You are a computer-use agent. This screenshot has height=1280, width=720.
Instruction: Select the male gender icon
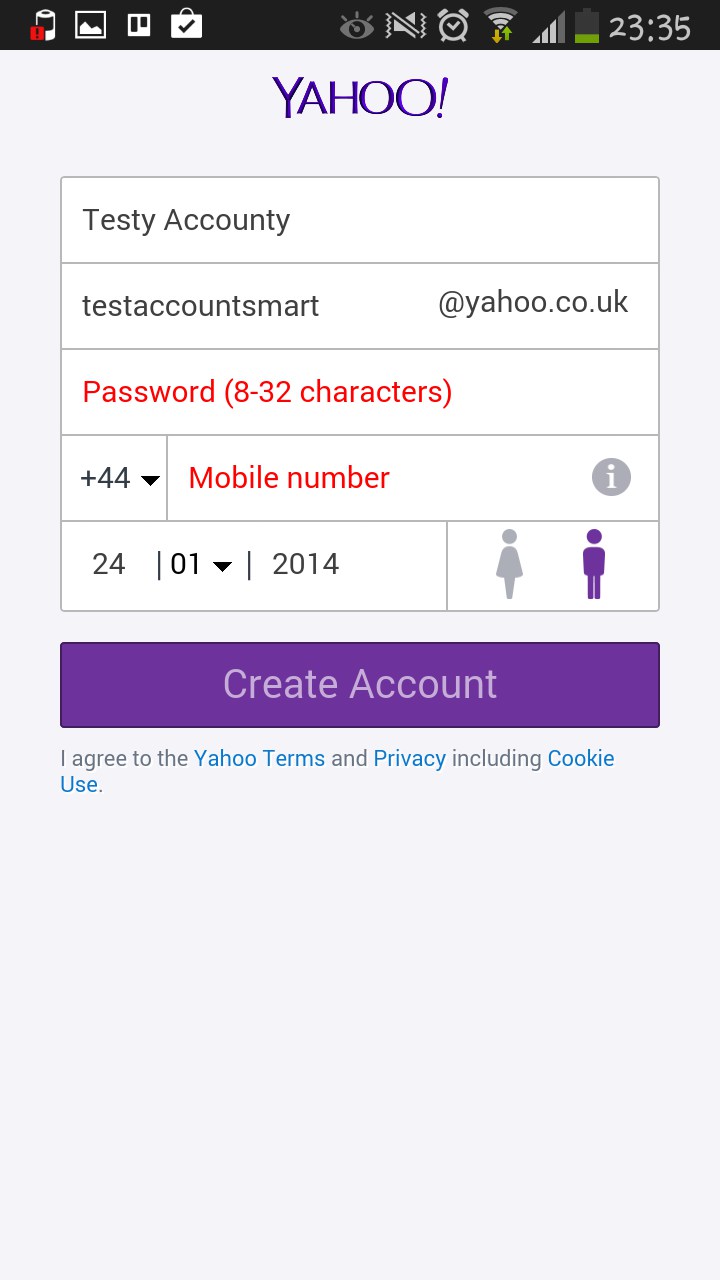[594, 565]
